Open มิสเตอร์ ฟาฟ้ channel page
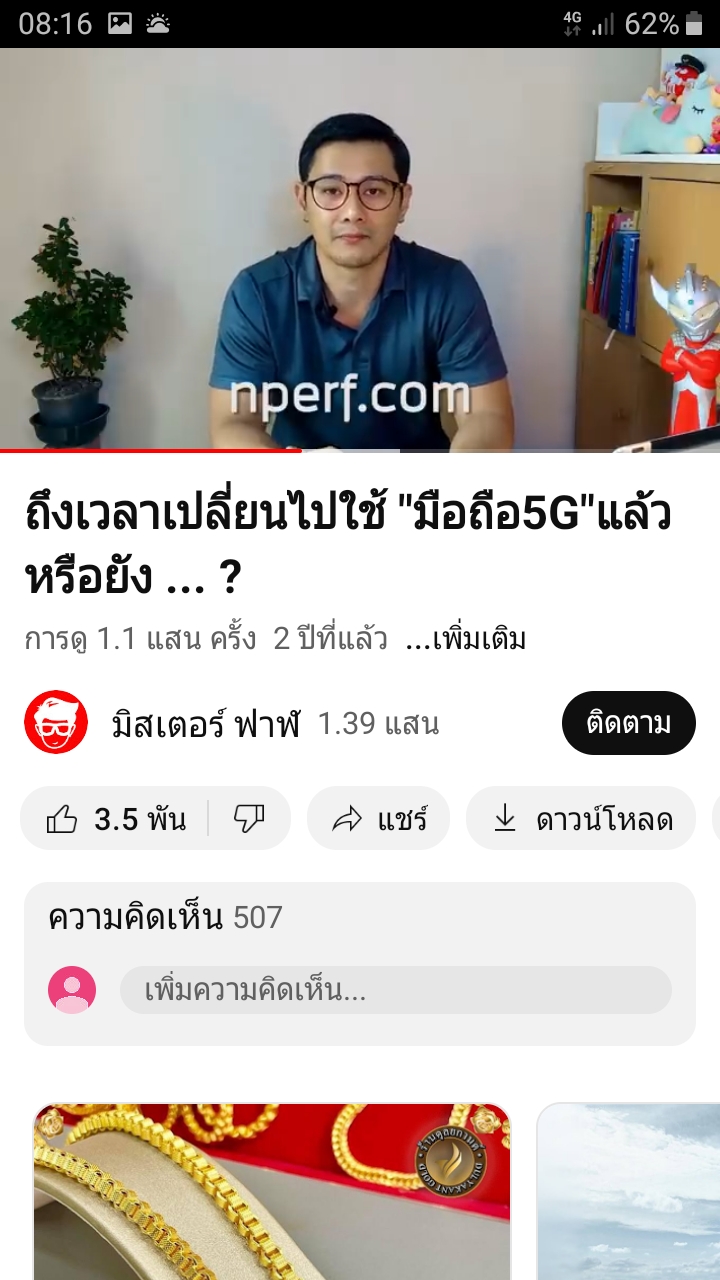 (204, 723)
